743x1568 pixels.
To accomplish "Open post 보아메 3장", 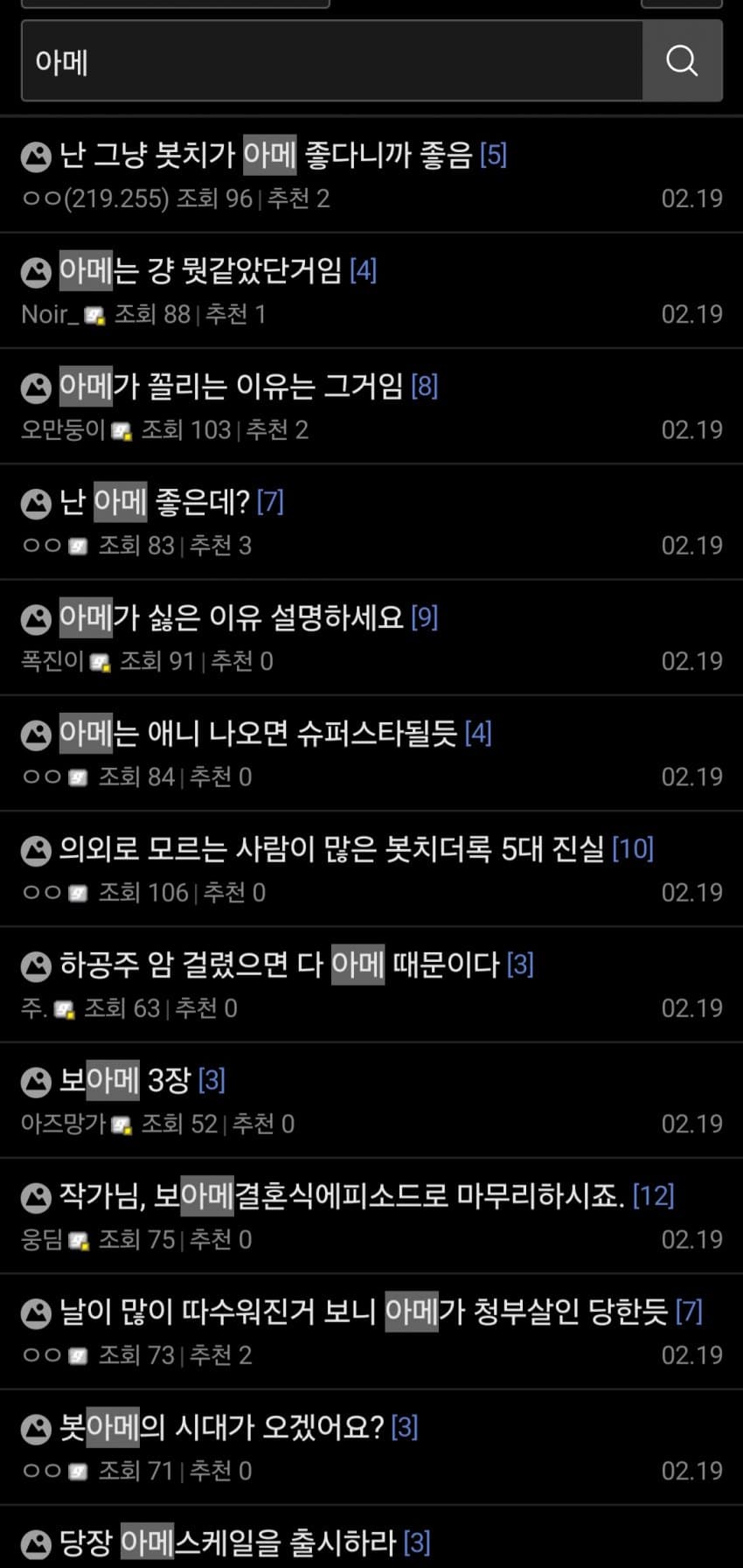I will 125,1081.
